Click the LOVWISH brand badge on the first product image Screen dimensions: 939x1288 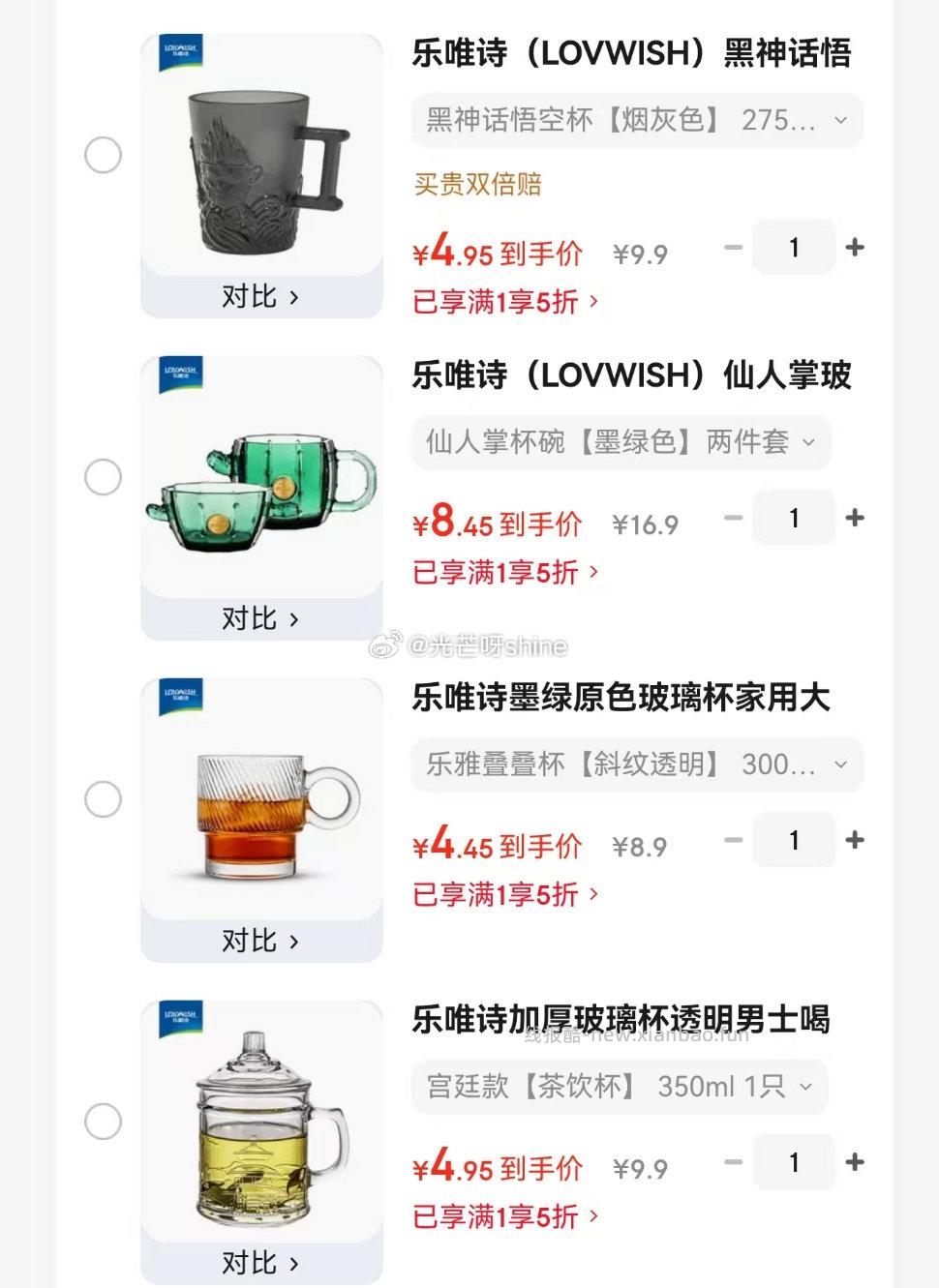(x=180, y=53)
